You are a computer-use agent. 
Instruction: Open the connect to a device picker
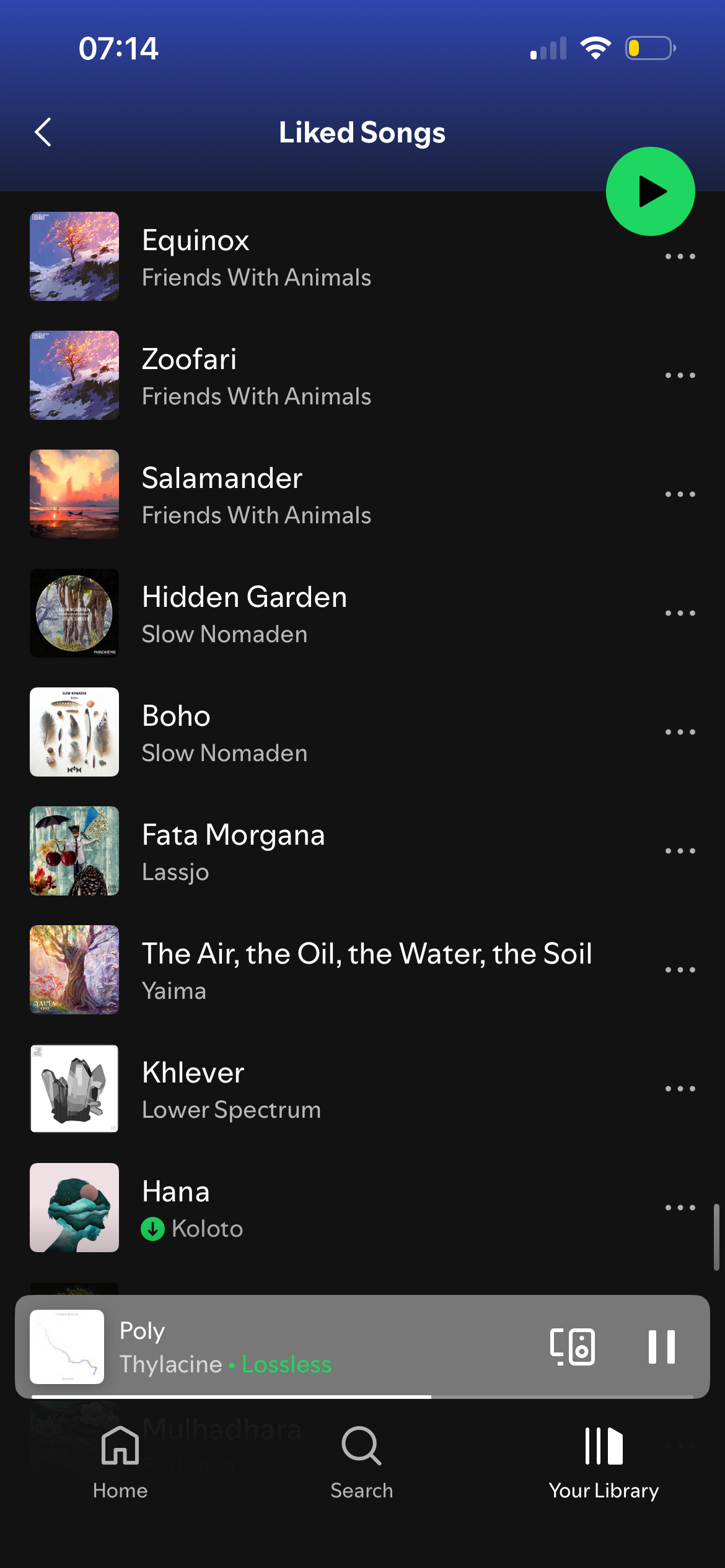pos(573,1347)
